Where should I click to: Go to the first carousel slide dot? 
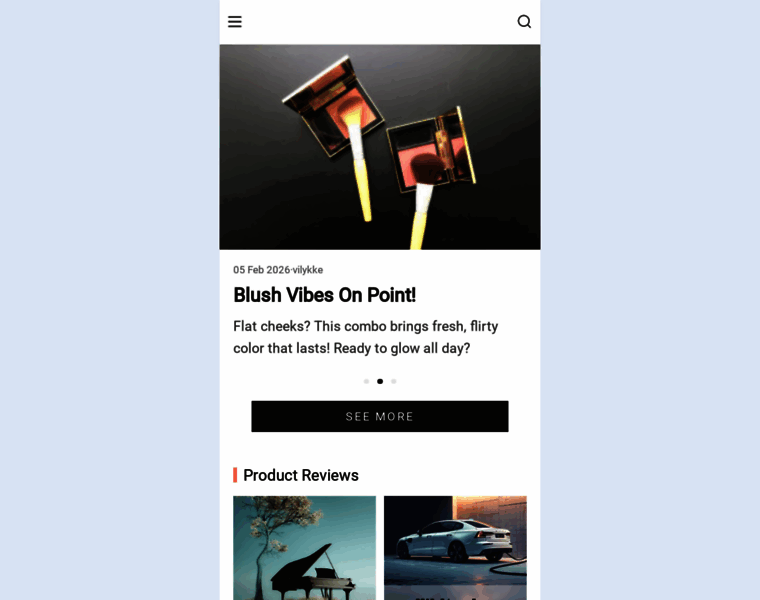tap(366, 381)
